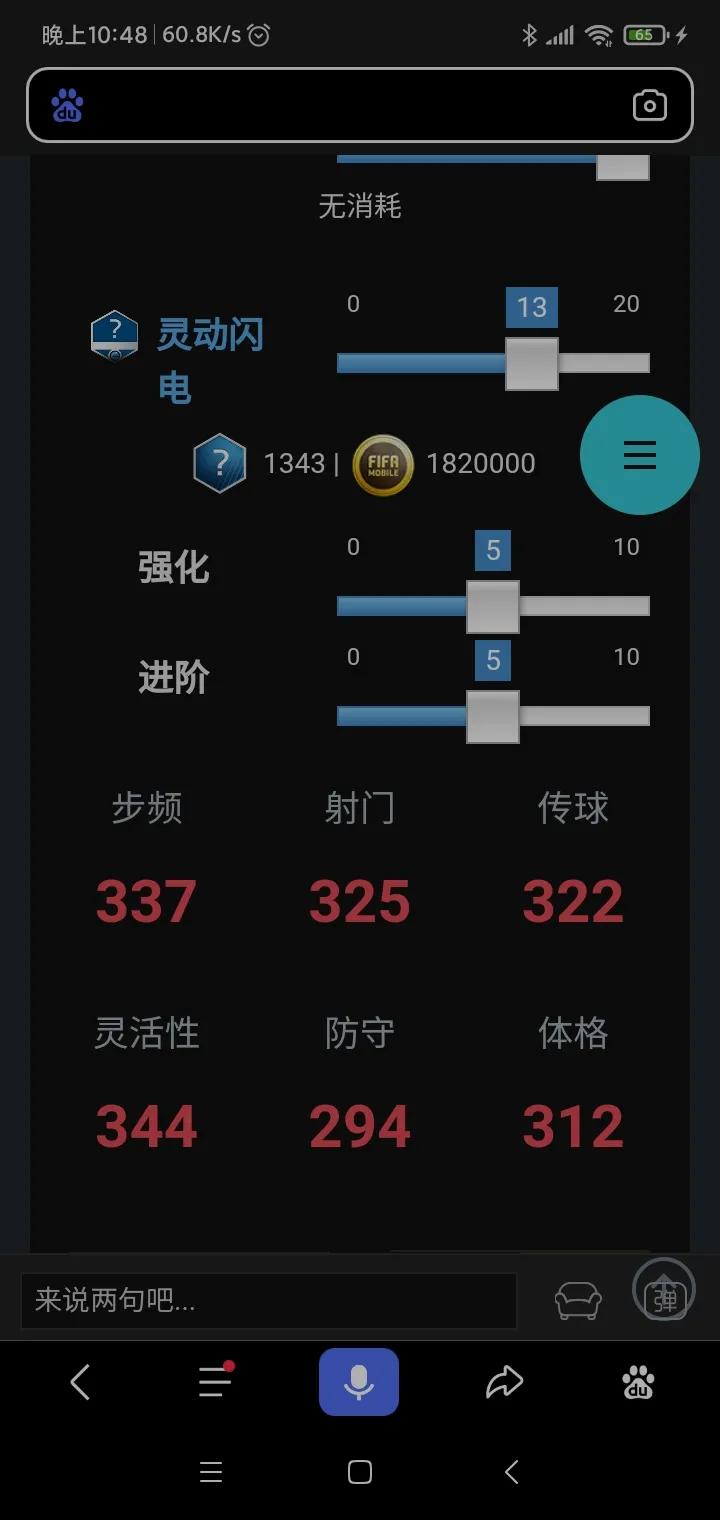This screenshot has height=1520, width=720.
Task: Share this page
Action: [x=504, y=1382]
